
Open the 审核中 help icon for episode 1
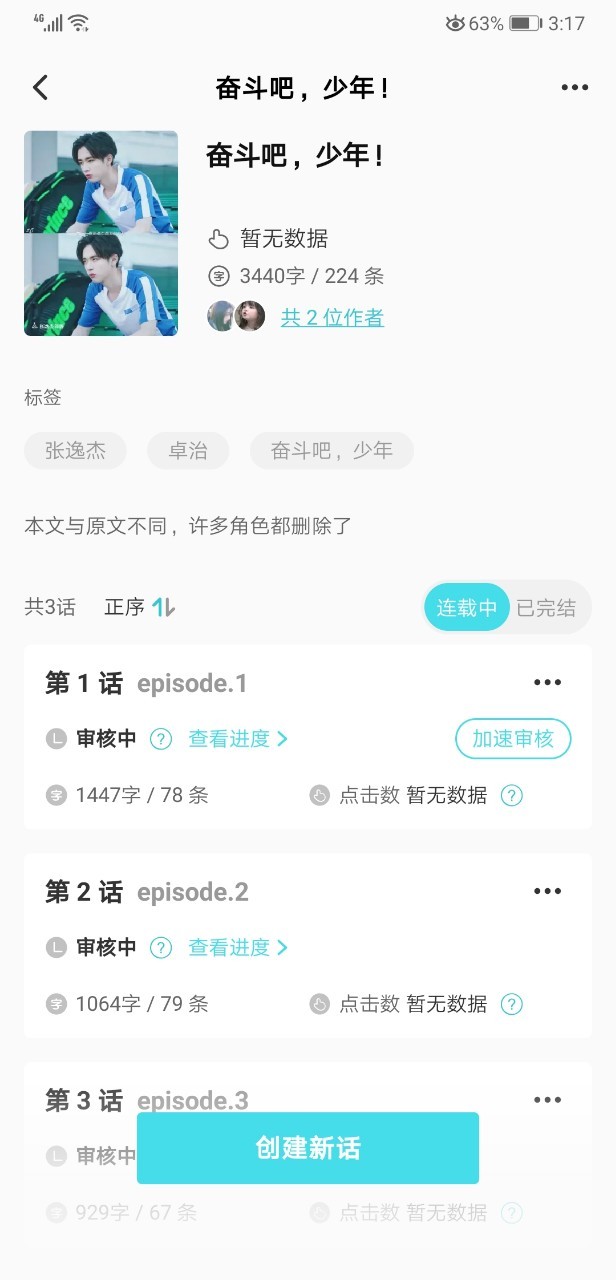tap(161, 739)
